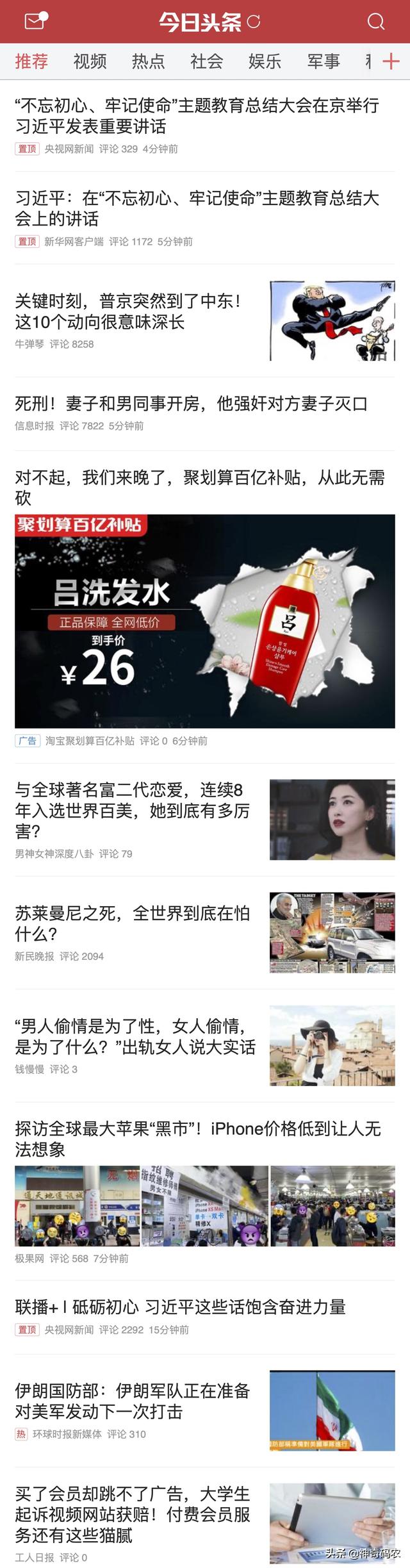Switch to the 视频 tab
Viewport: 410px width, 1568px height.
90,62
